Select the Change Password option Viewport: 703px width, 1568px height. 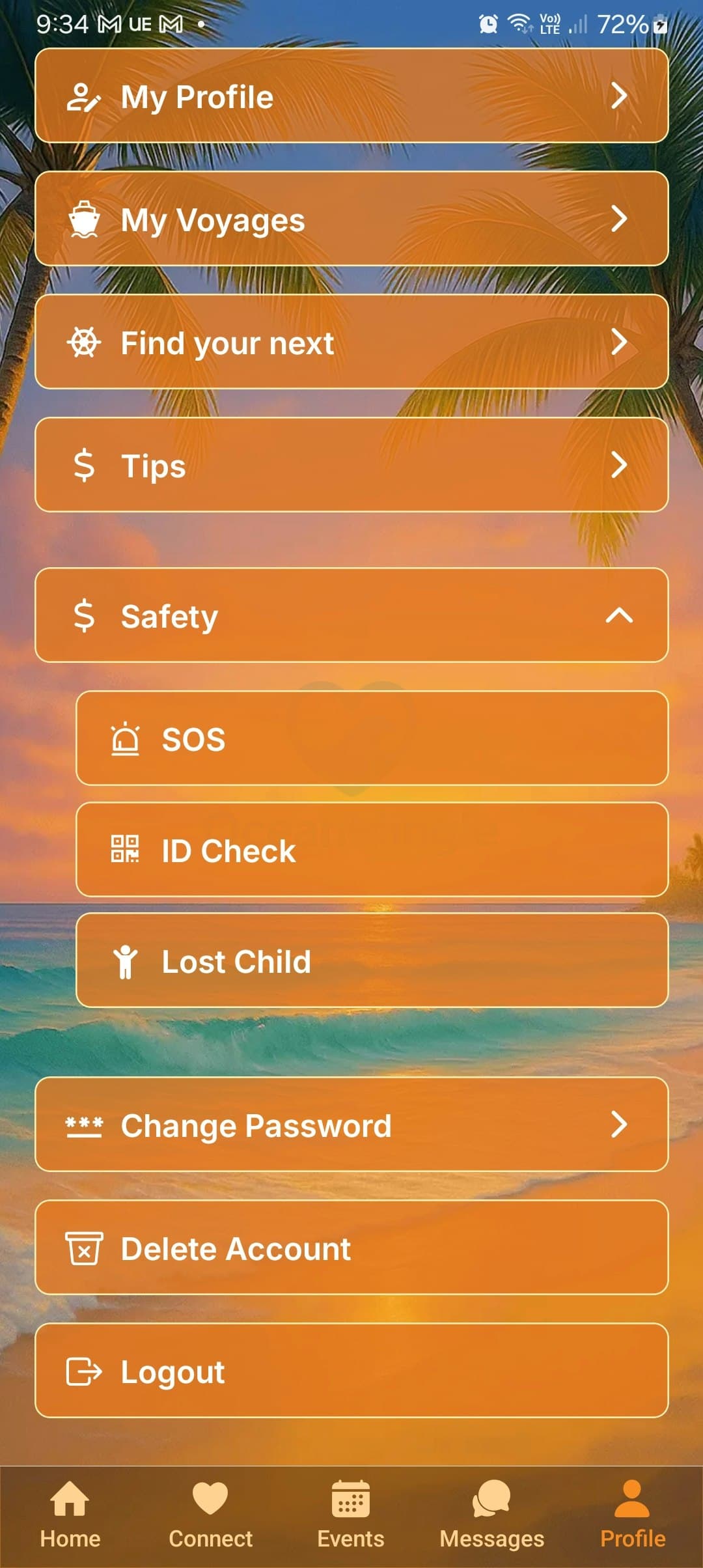pos(351,1124)
